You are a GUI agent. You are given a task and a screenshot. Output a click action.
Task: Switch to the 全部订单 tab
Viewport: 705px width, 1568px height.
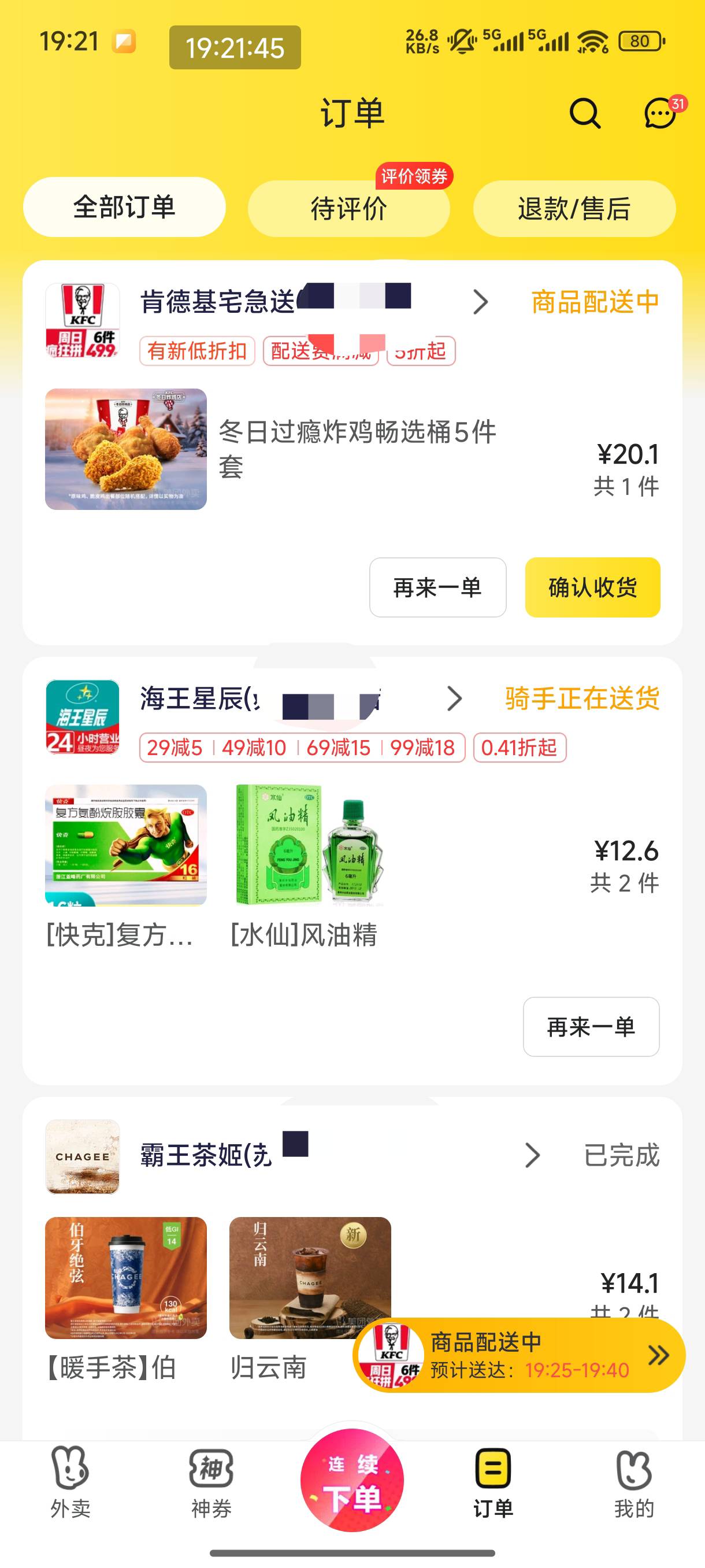click(124, 207)
